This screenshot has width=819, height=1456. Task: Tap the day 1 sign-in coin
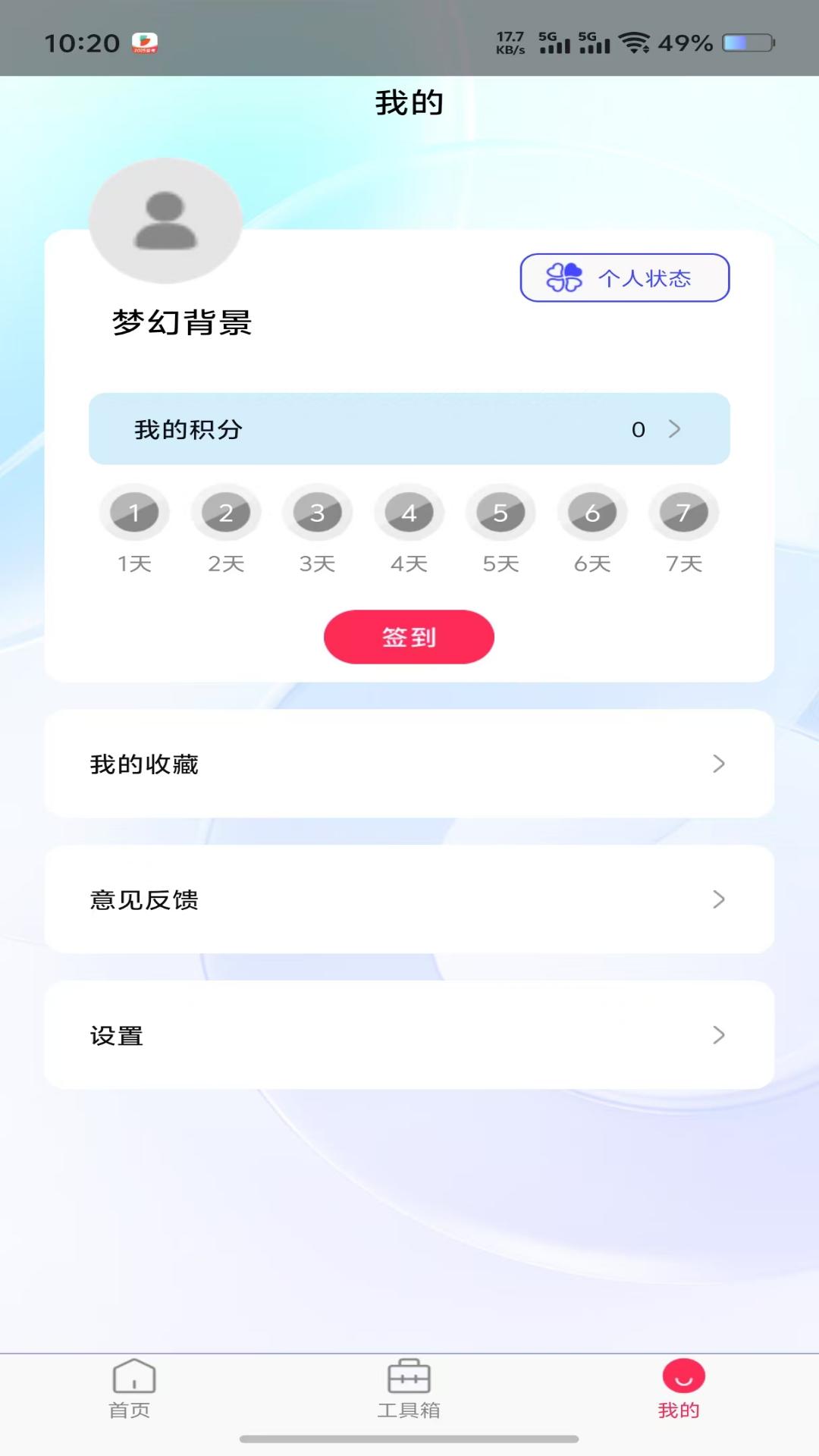coord(134,512)
